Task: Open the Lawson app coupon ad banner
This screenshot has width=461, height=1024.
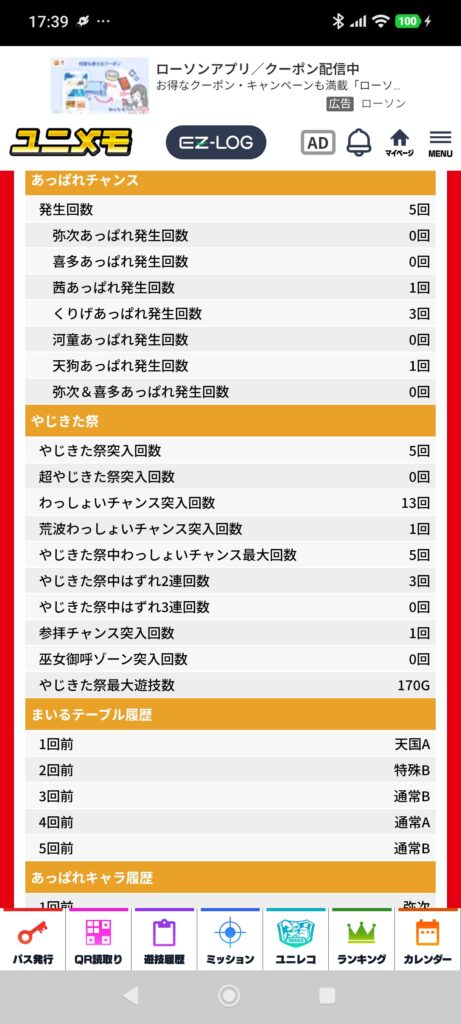Action: pyautogui.click(x=230, y=86)
